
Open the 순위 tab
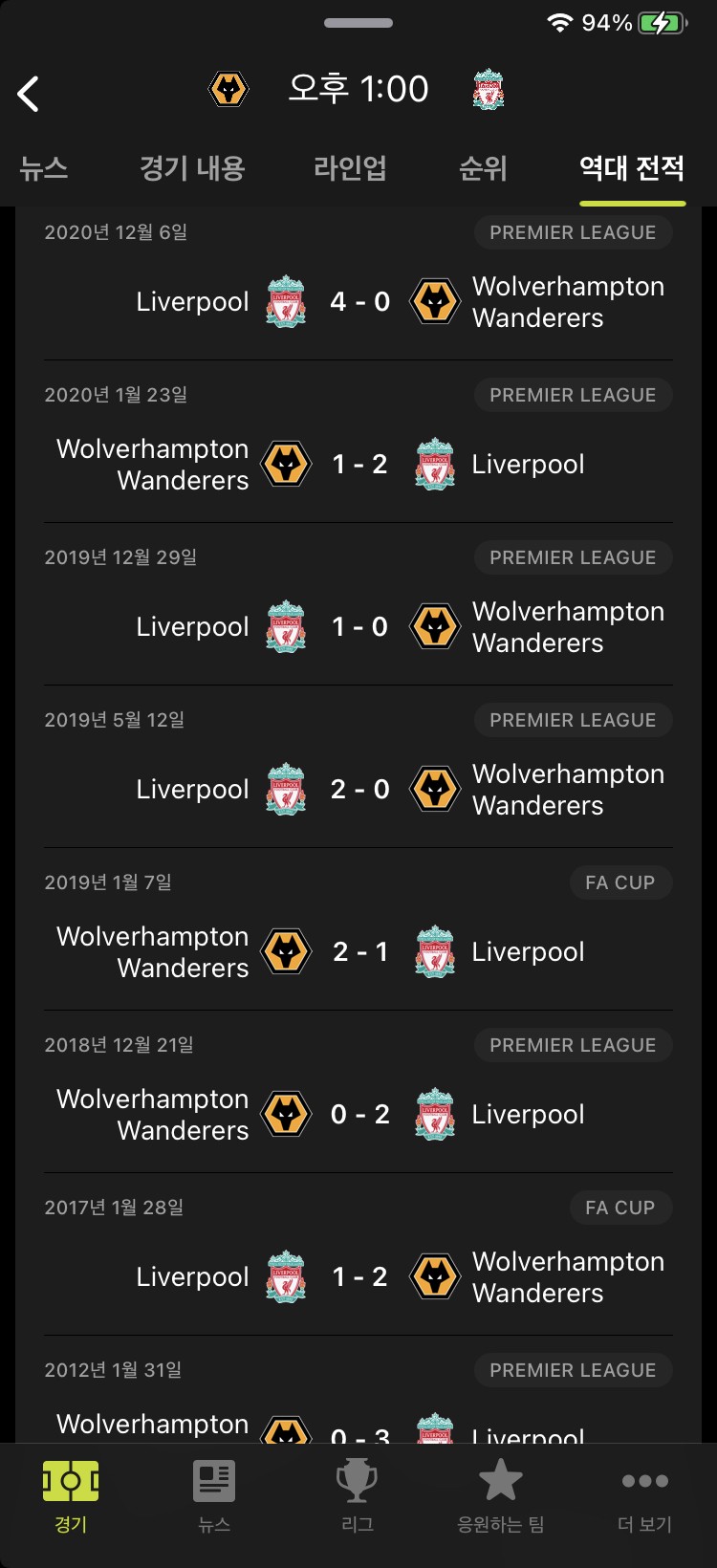pyautogui.click(x=483, y=168)
